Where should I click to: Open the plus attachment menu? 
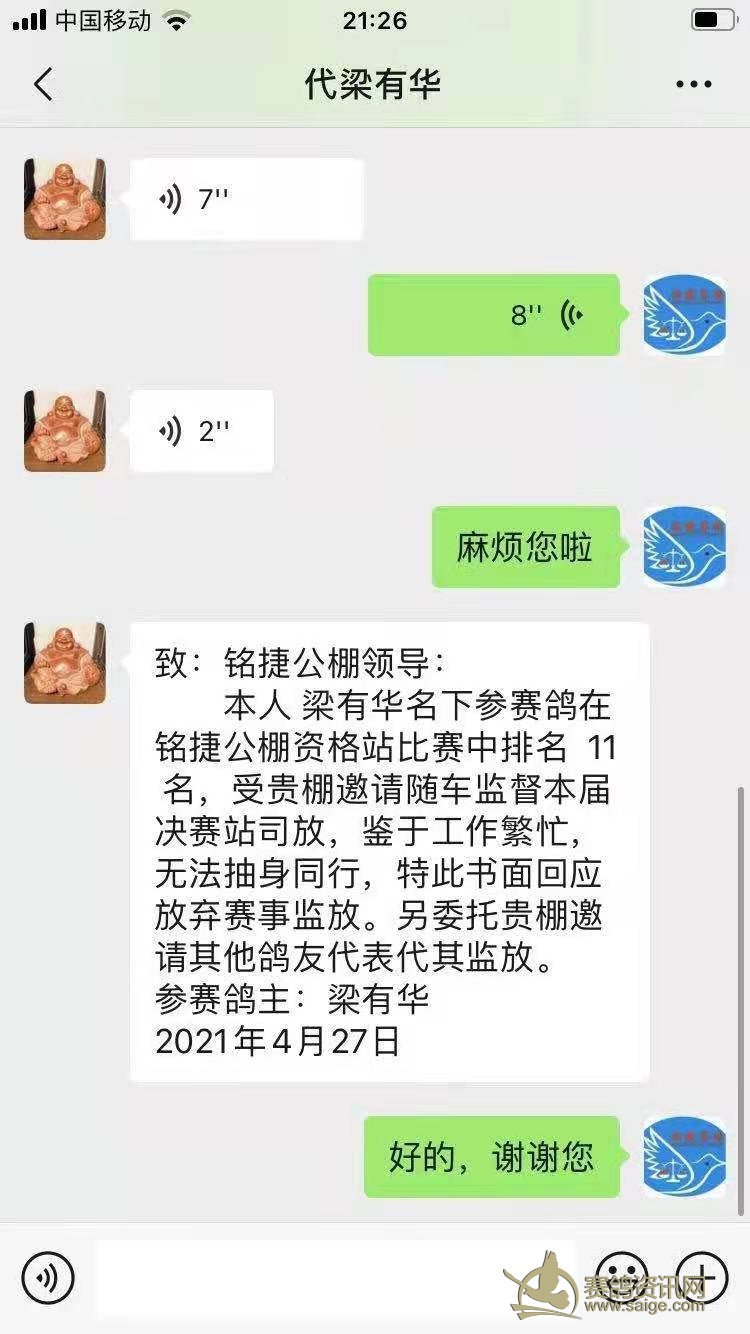[x=702, y=1277]
